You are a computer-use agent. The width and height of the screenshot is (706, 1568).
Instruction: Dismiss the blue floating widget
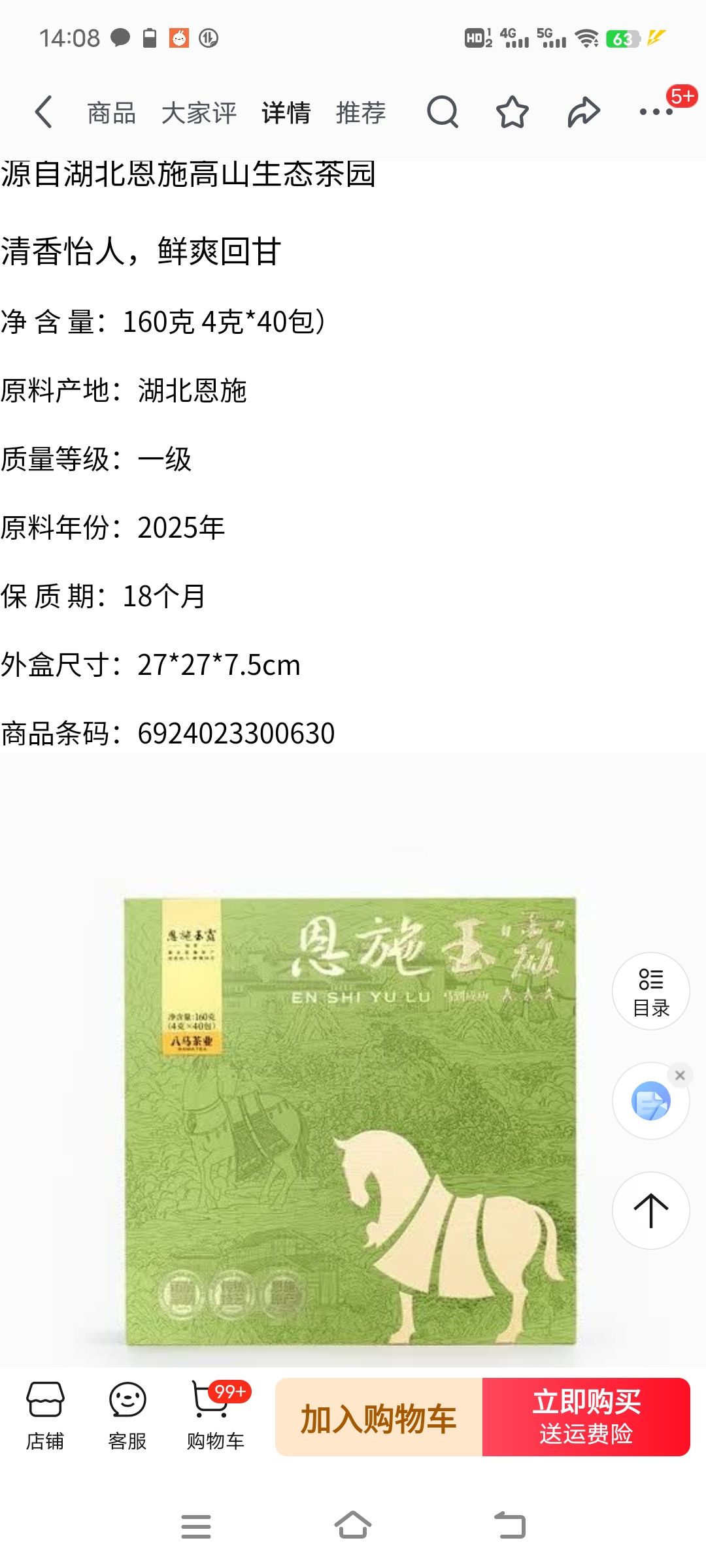(x=680, y=1075)
